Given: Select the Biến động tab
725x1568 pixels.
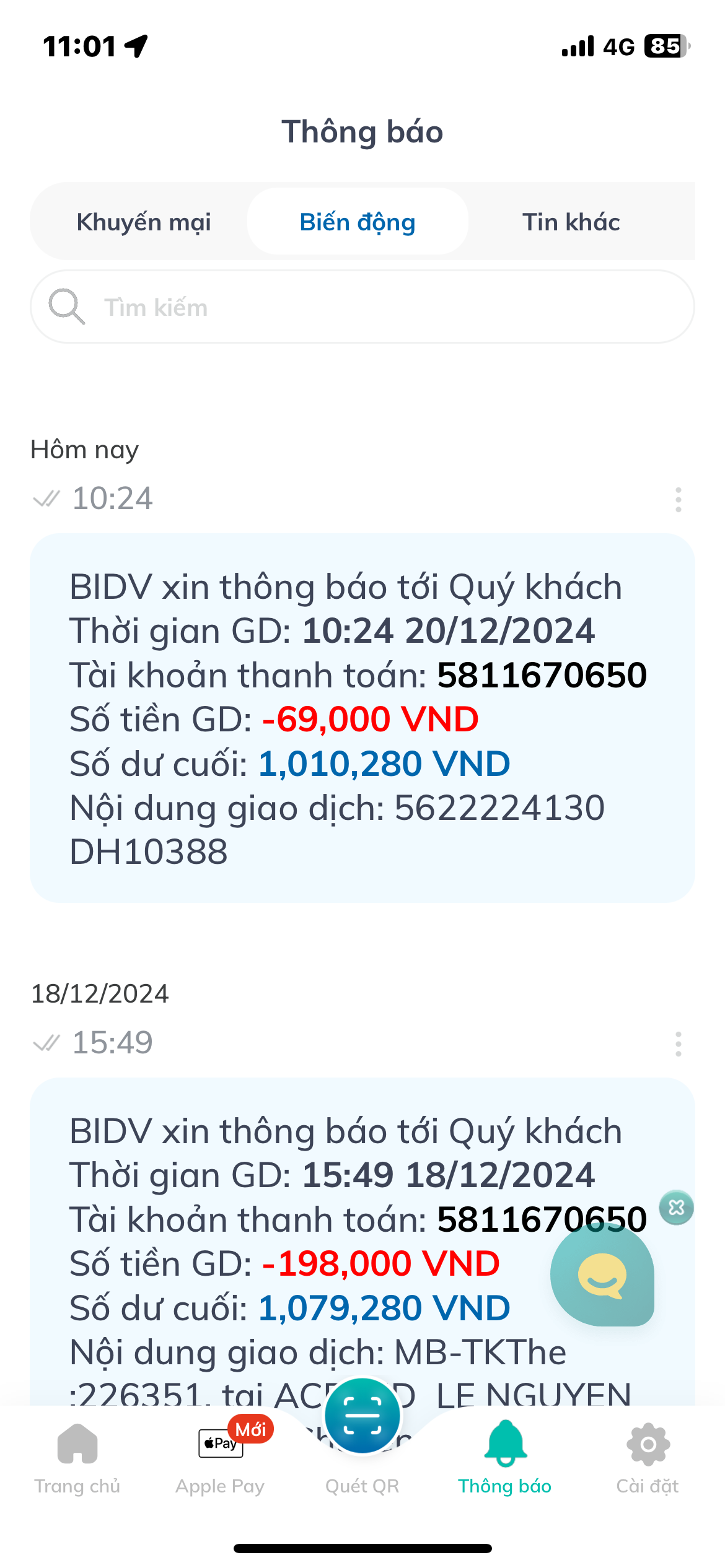Looking at the screenshot, I should click(358, 222).
